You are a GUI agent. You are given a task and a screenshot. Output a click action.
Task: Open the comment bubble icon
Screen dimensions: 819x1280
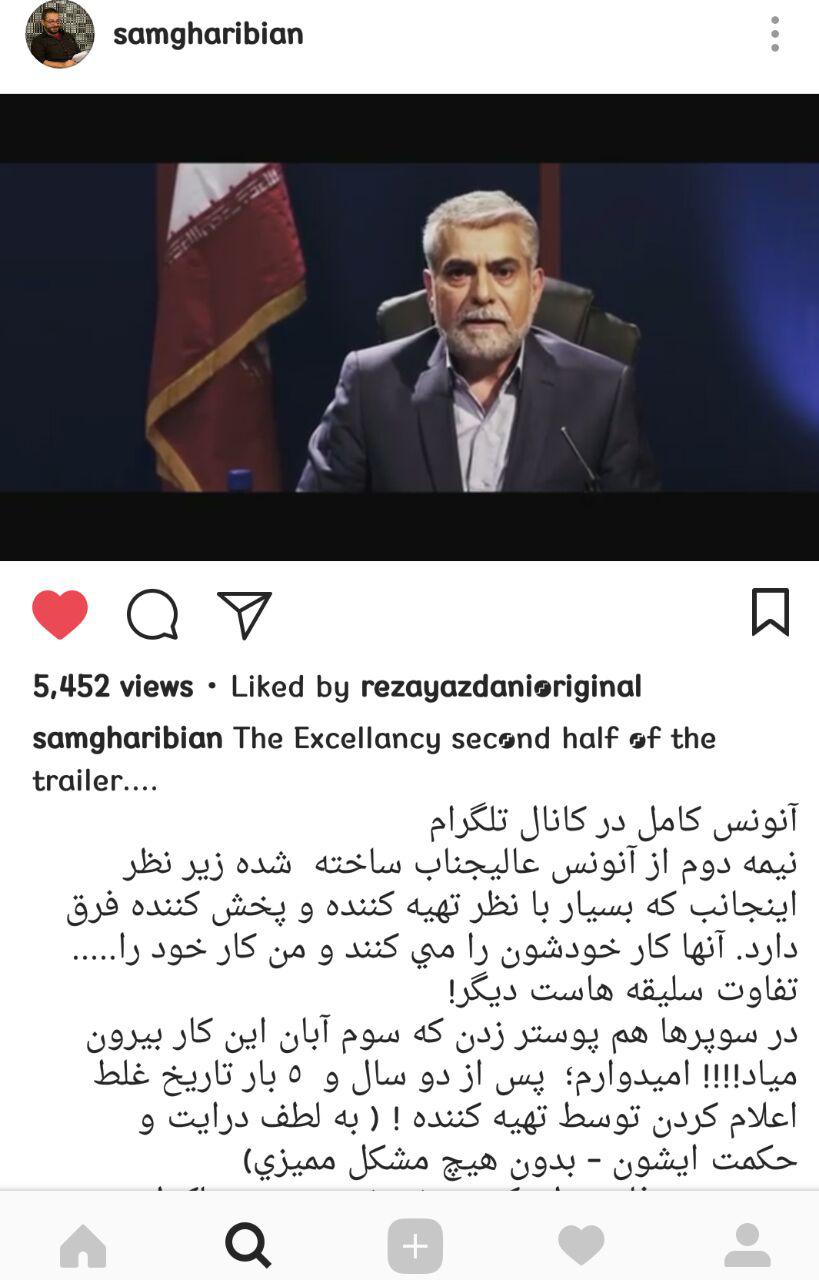tap(152, 614)
